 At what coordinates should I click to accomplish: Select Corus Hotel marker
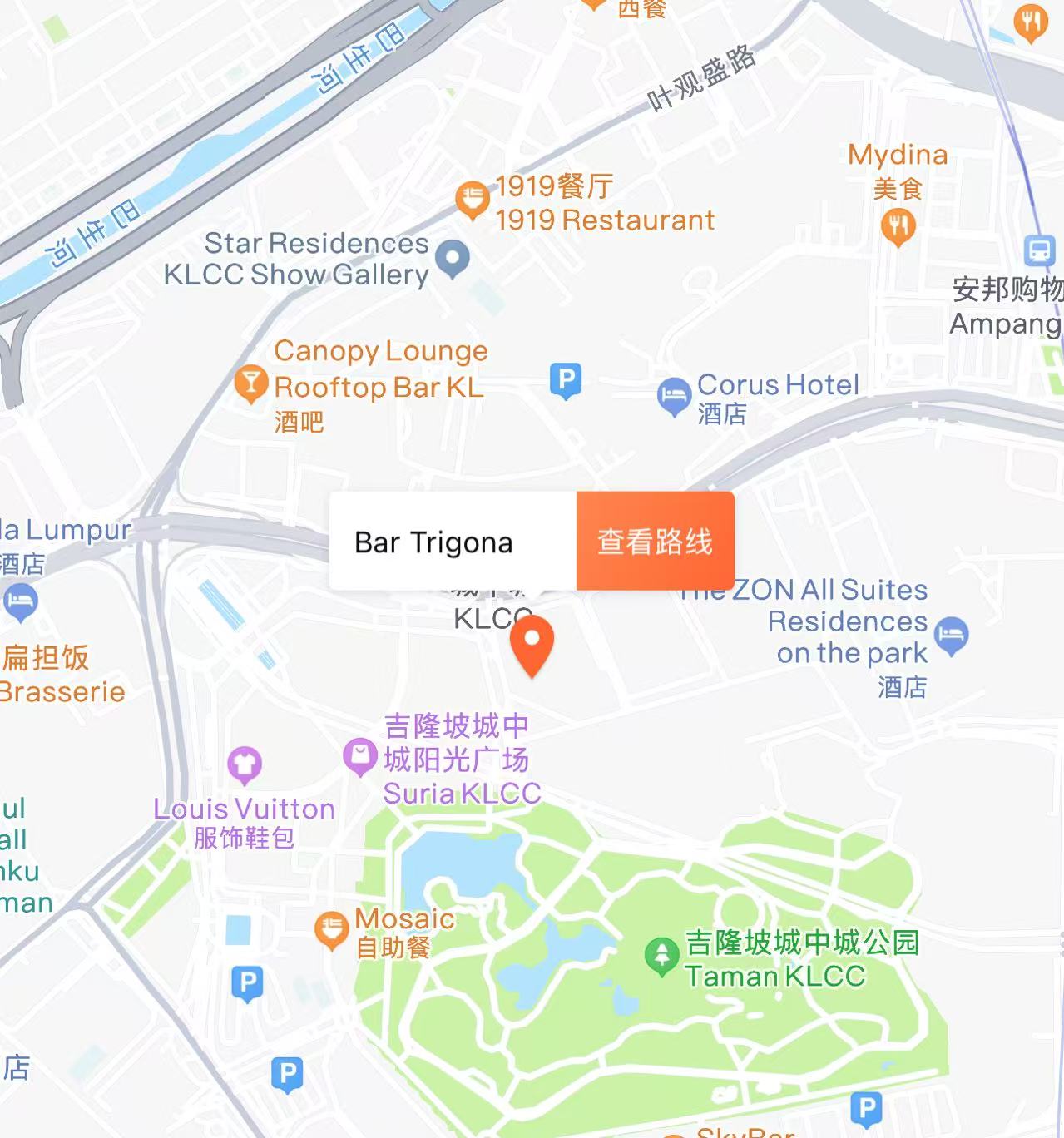[x=673, y=396]
